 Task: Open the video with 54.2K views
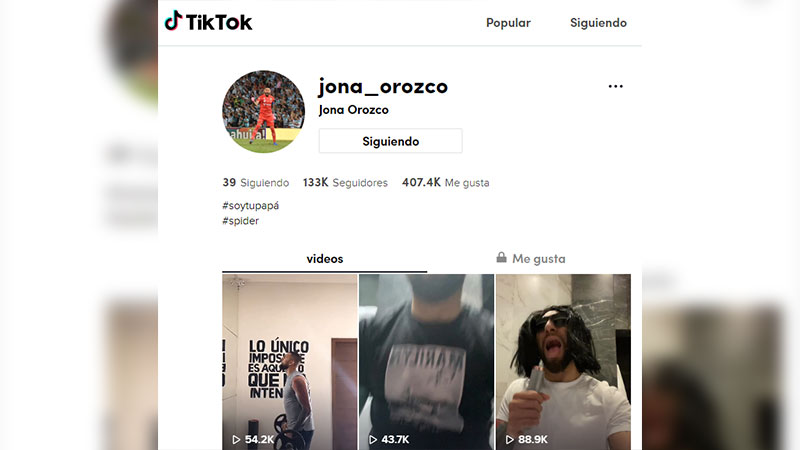(289, 360)
